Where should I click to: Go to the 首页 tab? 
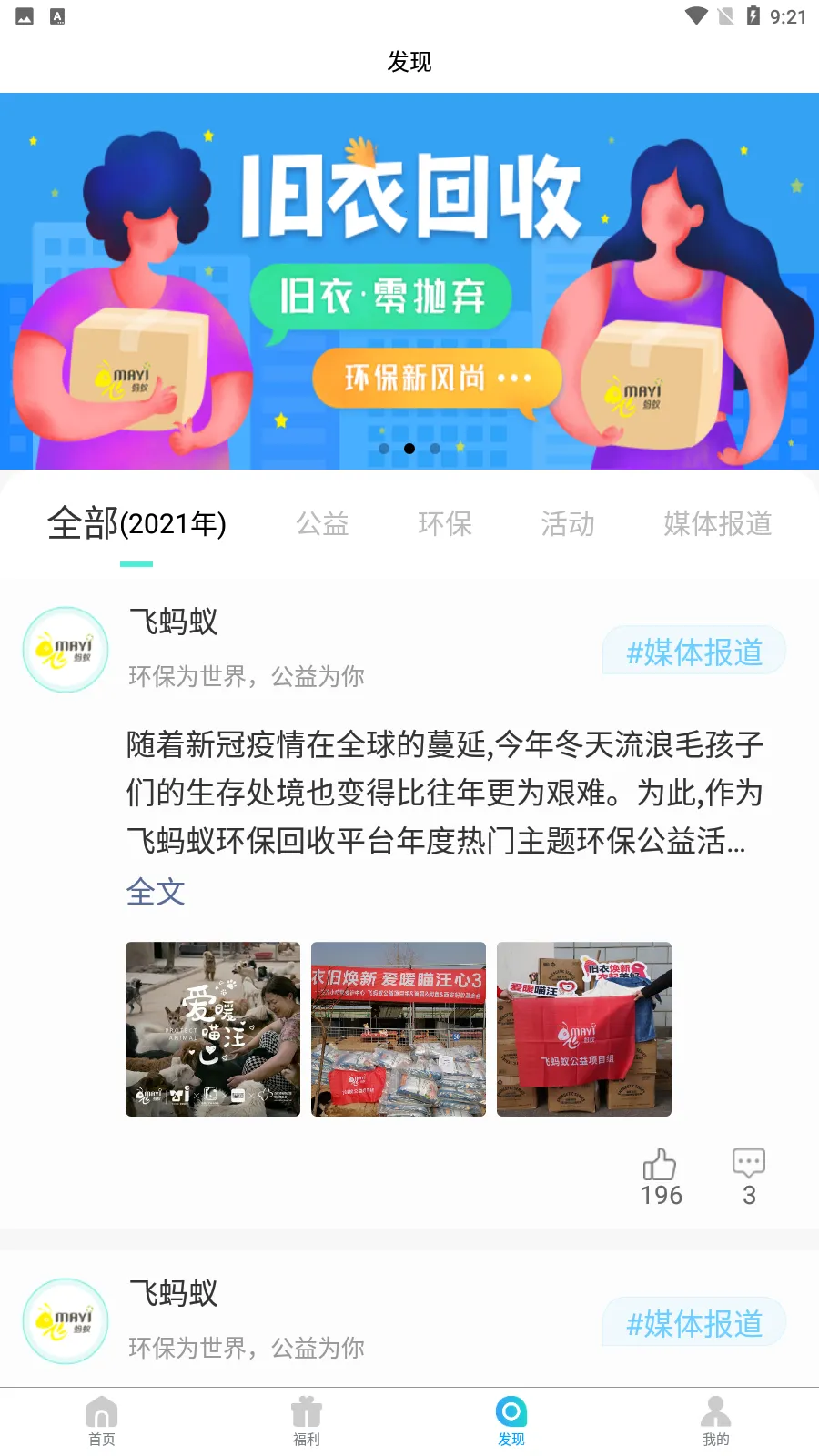[102, 1421]
